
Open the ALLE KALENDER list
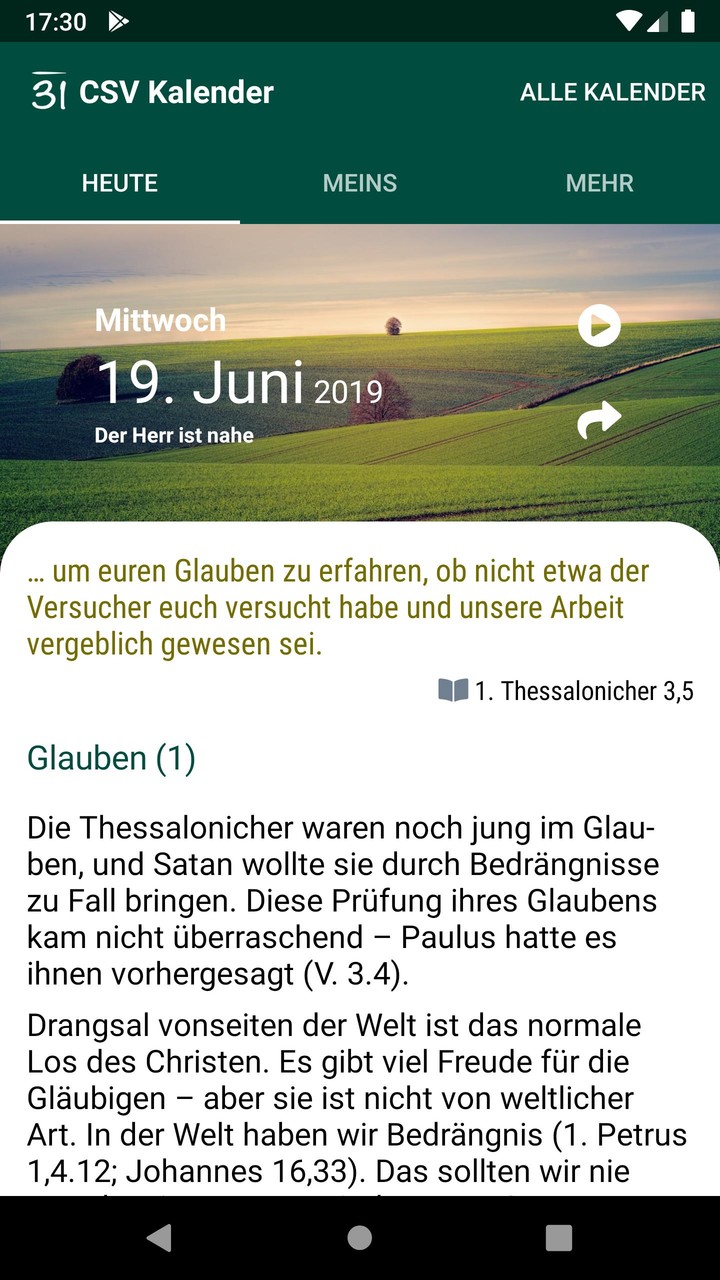coord(612,92)
